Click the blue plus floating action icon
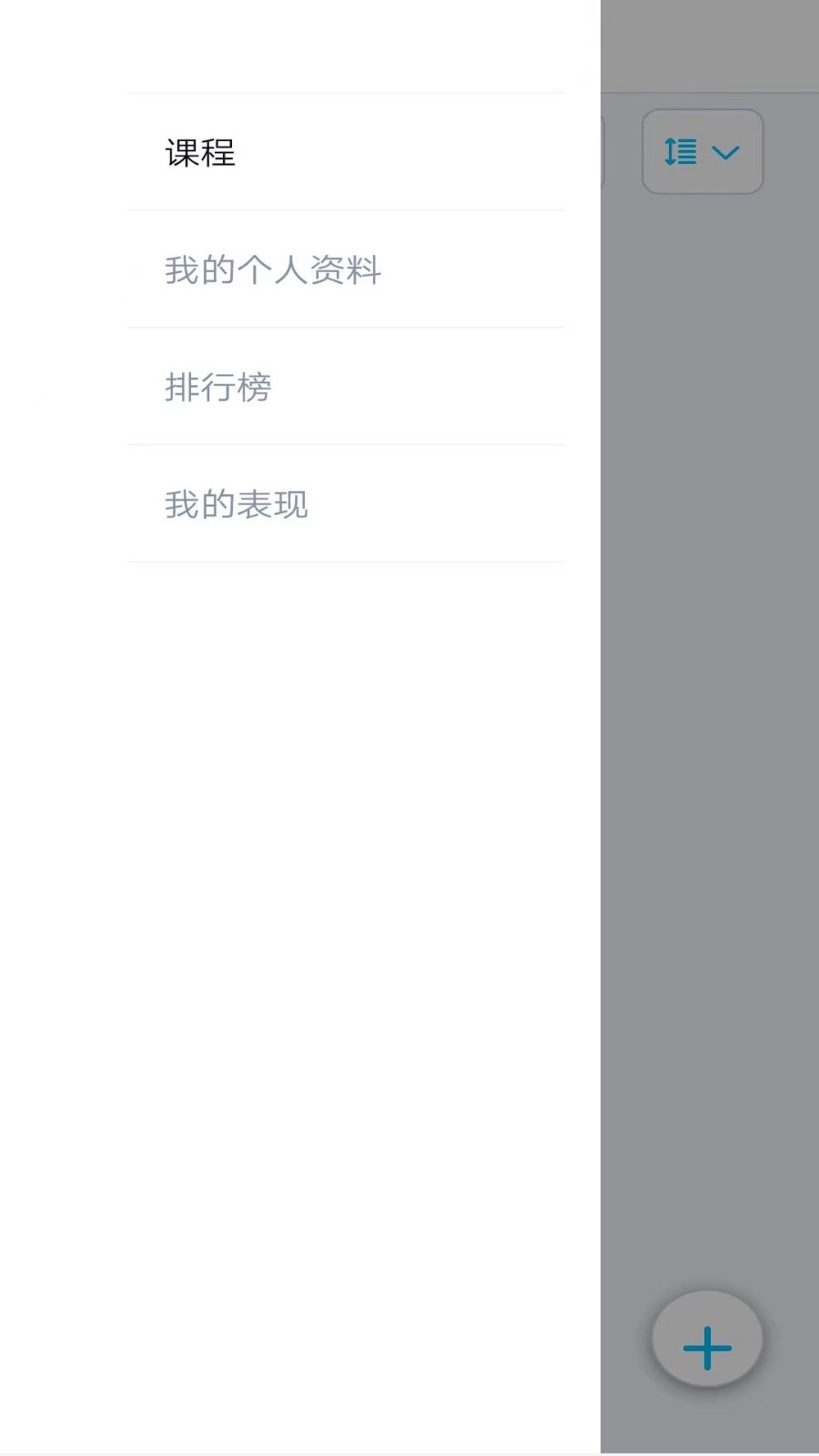 coord(707,1348)
